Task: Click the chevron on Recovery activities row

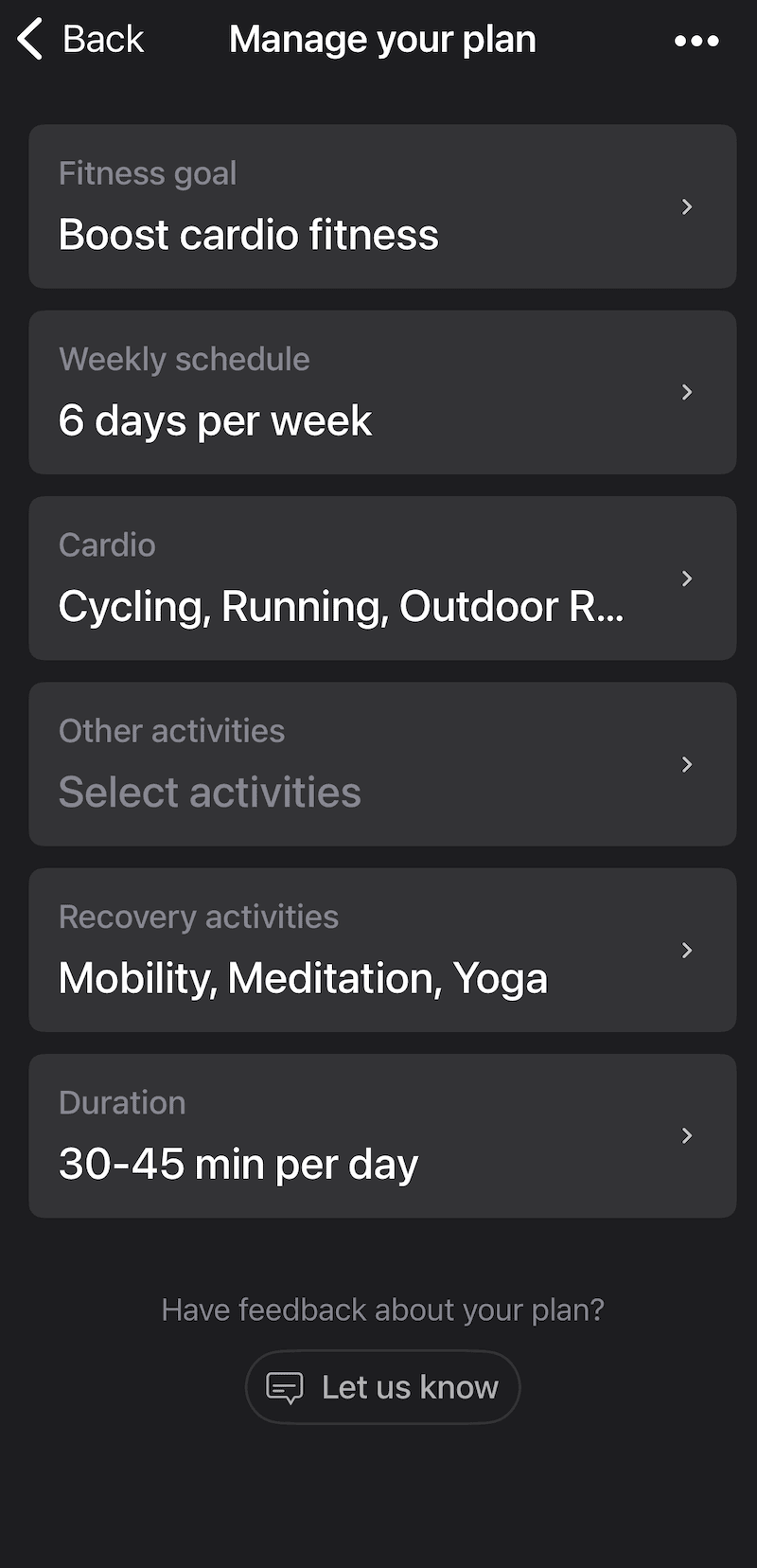Action: pos(687,950)
